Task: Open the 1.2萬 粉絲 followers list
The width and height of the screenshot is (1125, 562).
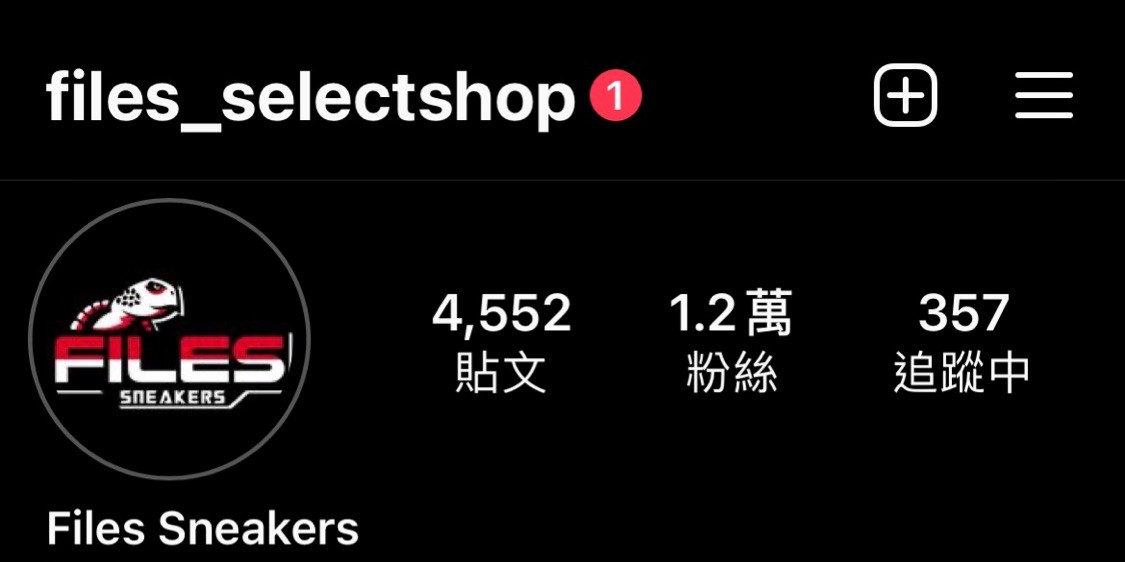Action: coord(731,342)
